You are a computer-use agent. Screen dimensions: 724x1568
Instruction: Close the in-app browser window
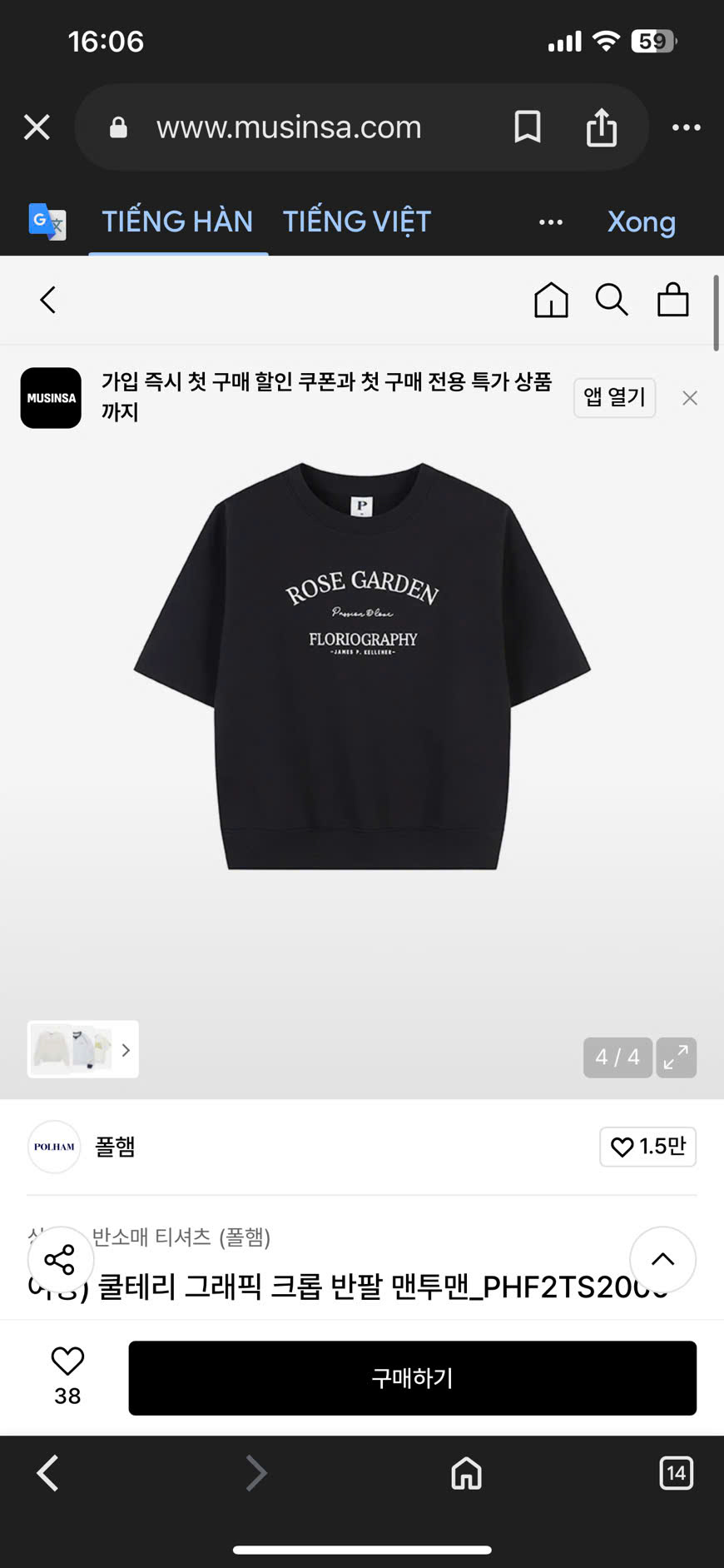(x=37, y=127)
